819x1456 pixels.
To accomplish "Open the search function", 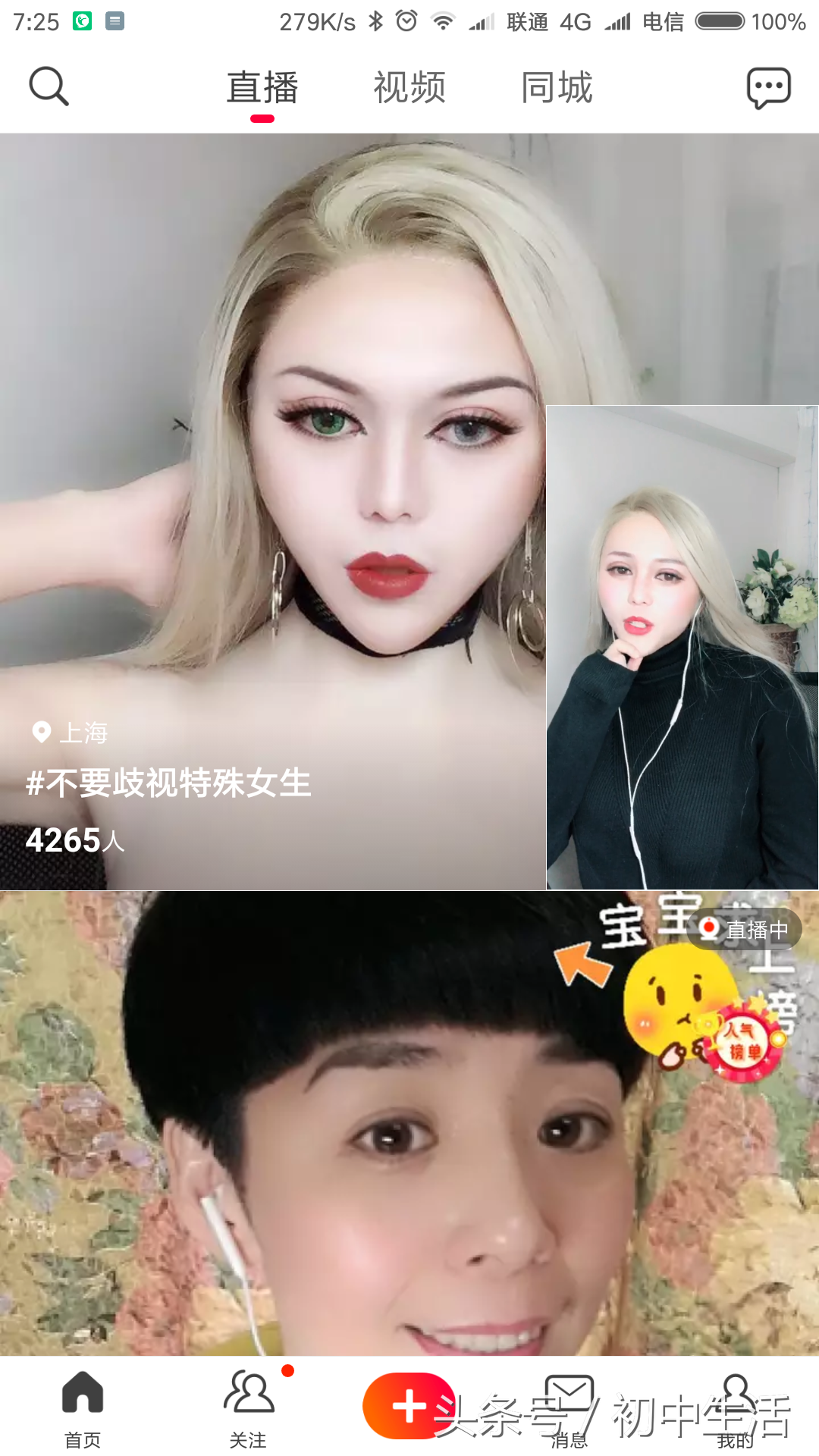I will coord(49,86).
